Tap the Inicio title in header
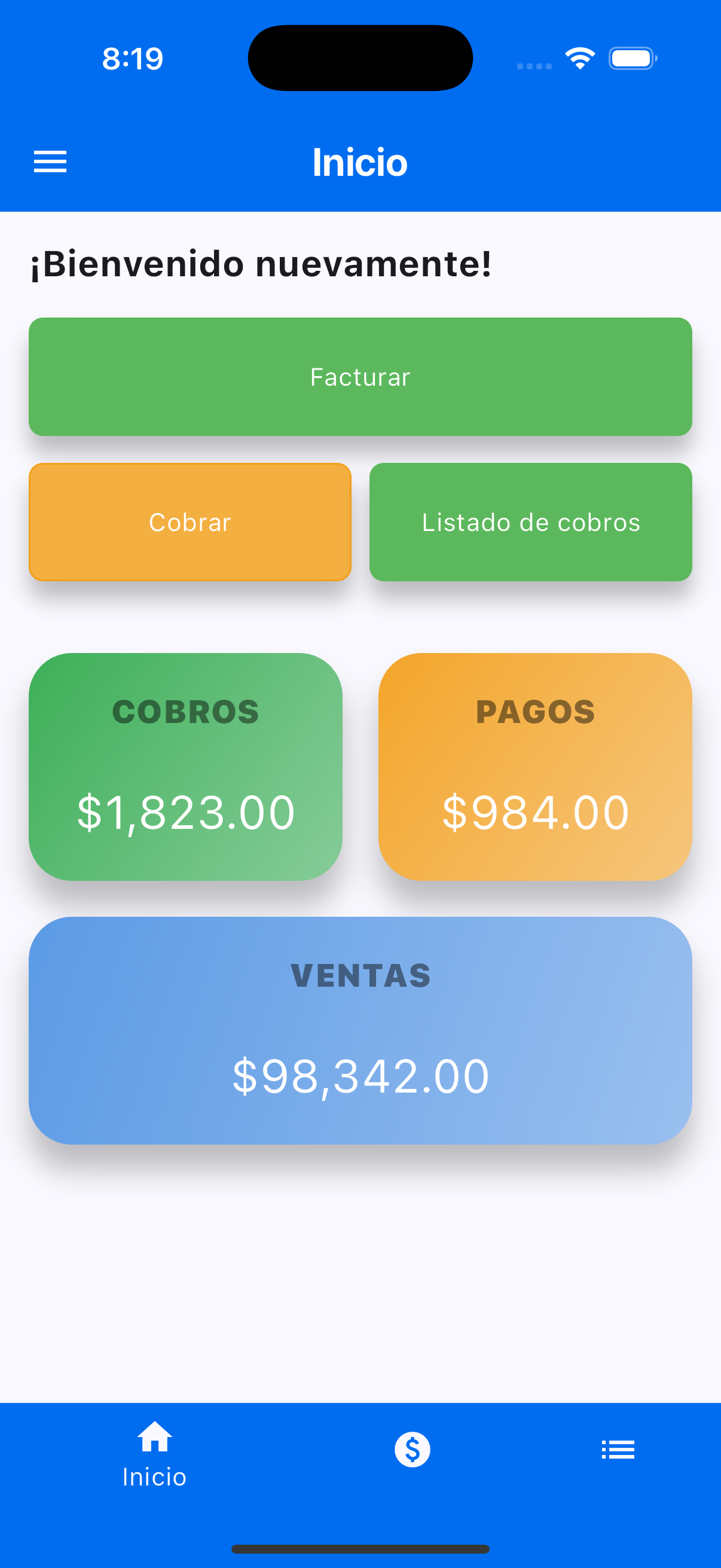 (x=360, y=162)
